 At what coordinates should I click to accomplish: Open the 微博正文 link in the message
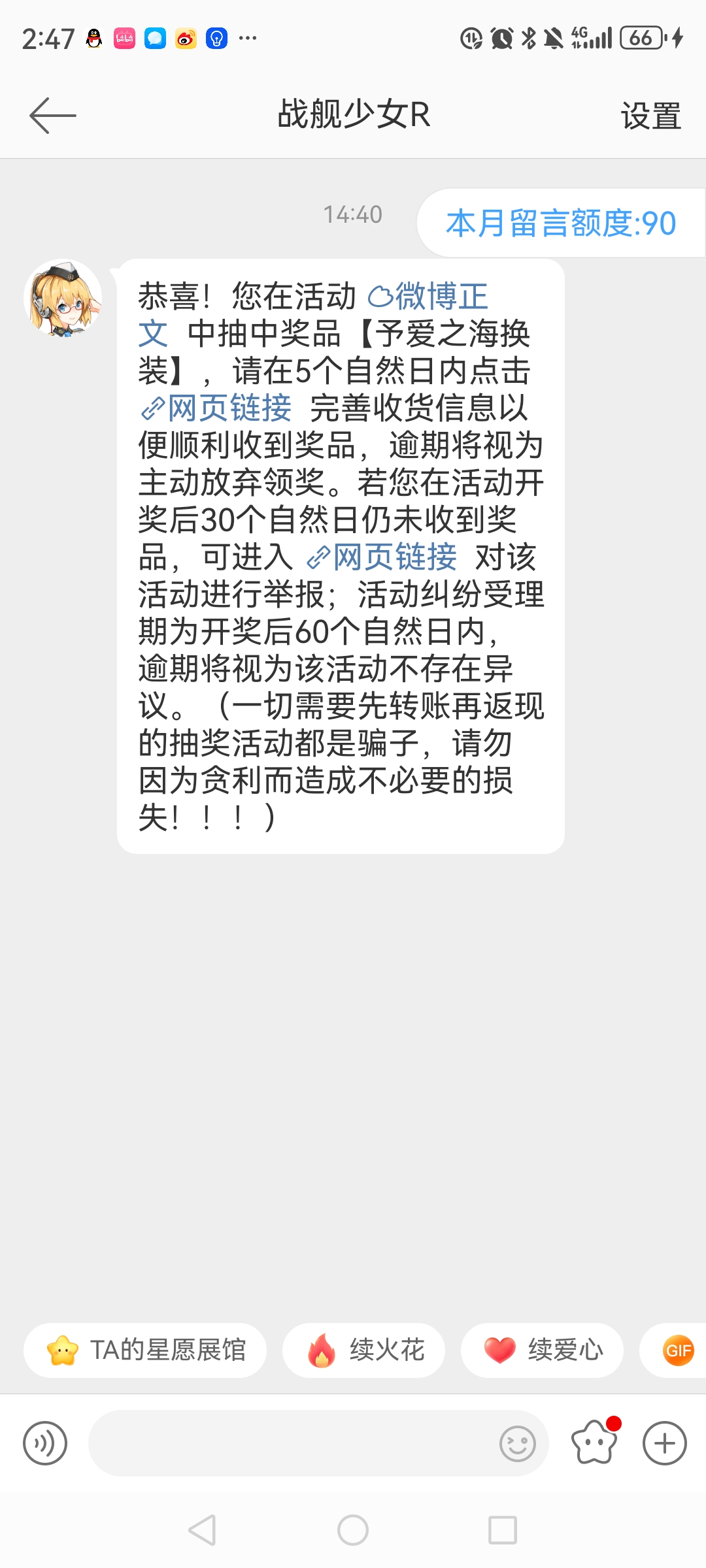click(314, 315)
